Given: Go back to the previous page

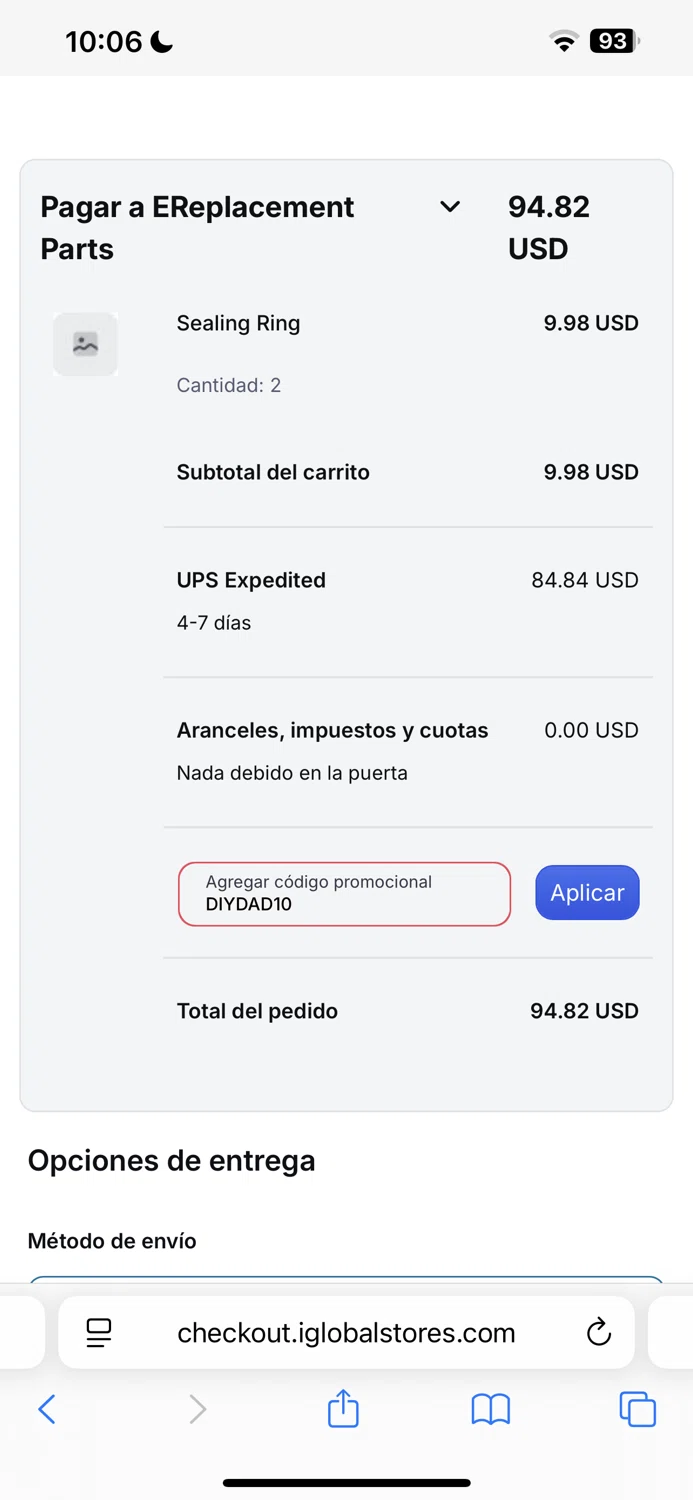Looking at the screenshot, I should 47,1409.
